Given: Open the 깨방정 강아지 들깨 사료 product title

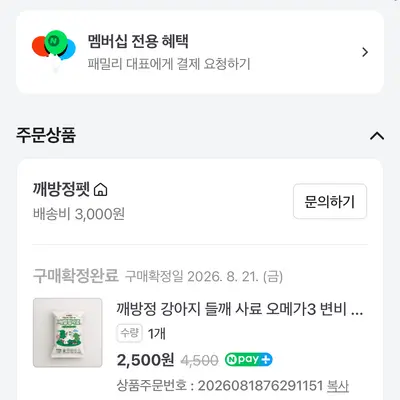Looking at the screenshot, I should tap(239, 309).
